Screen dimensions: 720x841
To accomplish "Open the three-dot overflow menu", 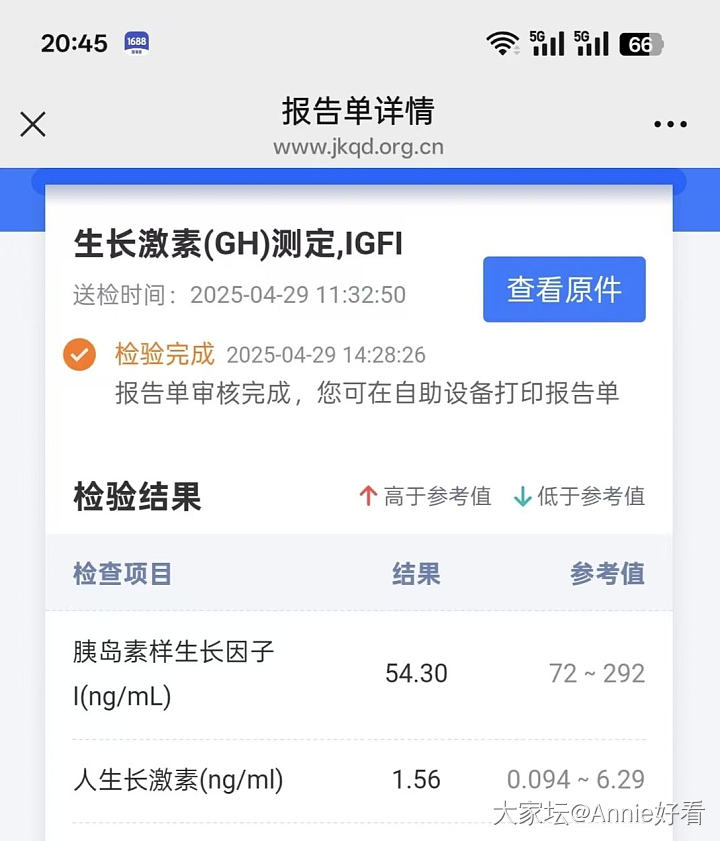I will pos(670,125).
